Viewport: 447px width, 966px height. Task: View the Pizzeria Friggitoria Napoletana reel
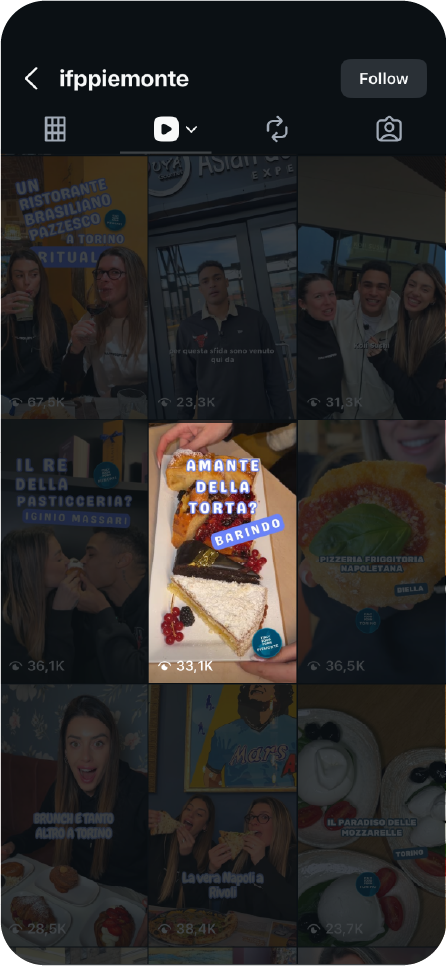pos(372,551)
